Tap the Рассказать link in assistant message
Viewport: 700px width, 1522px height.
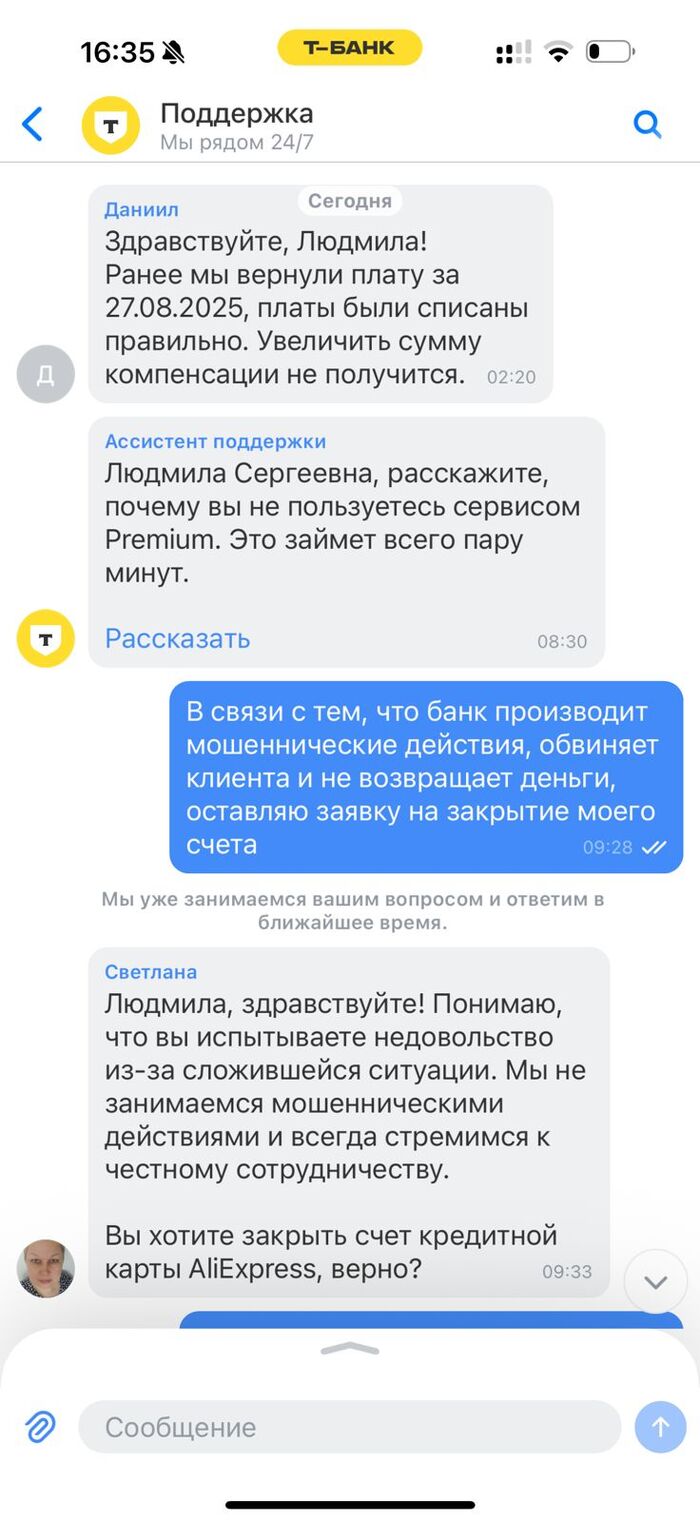(178, 638)
